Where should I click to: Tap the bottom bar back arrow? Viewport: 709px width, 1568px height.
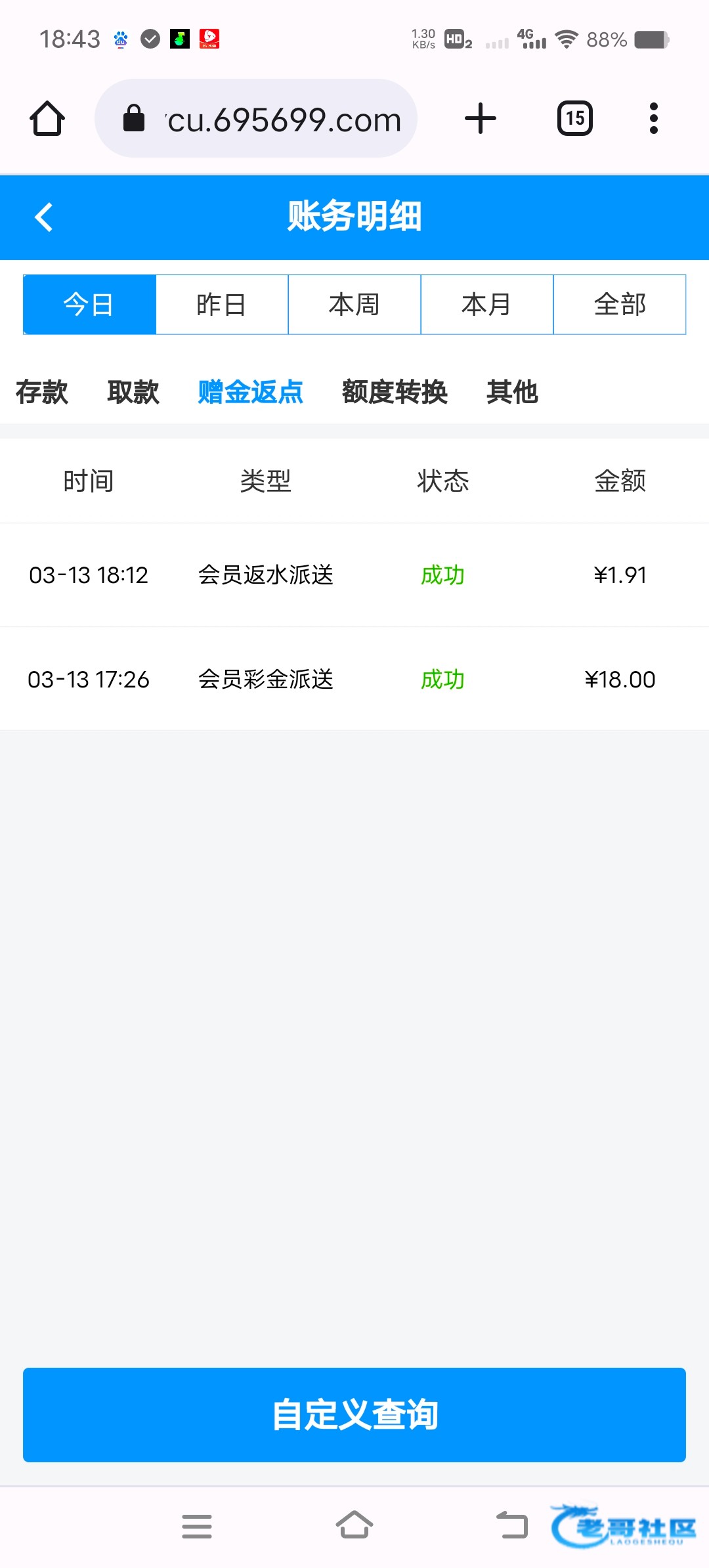pos(512,1525)
